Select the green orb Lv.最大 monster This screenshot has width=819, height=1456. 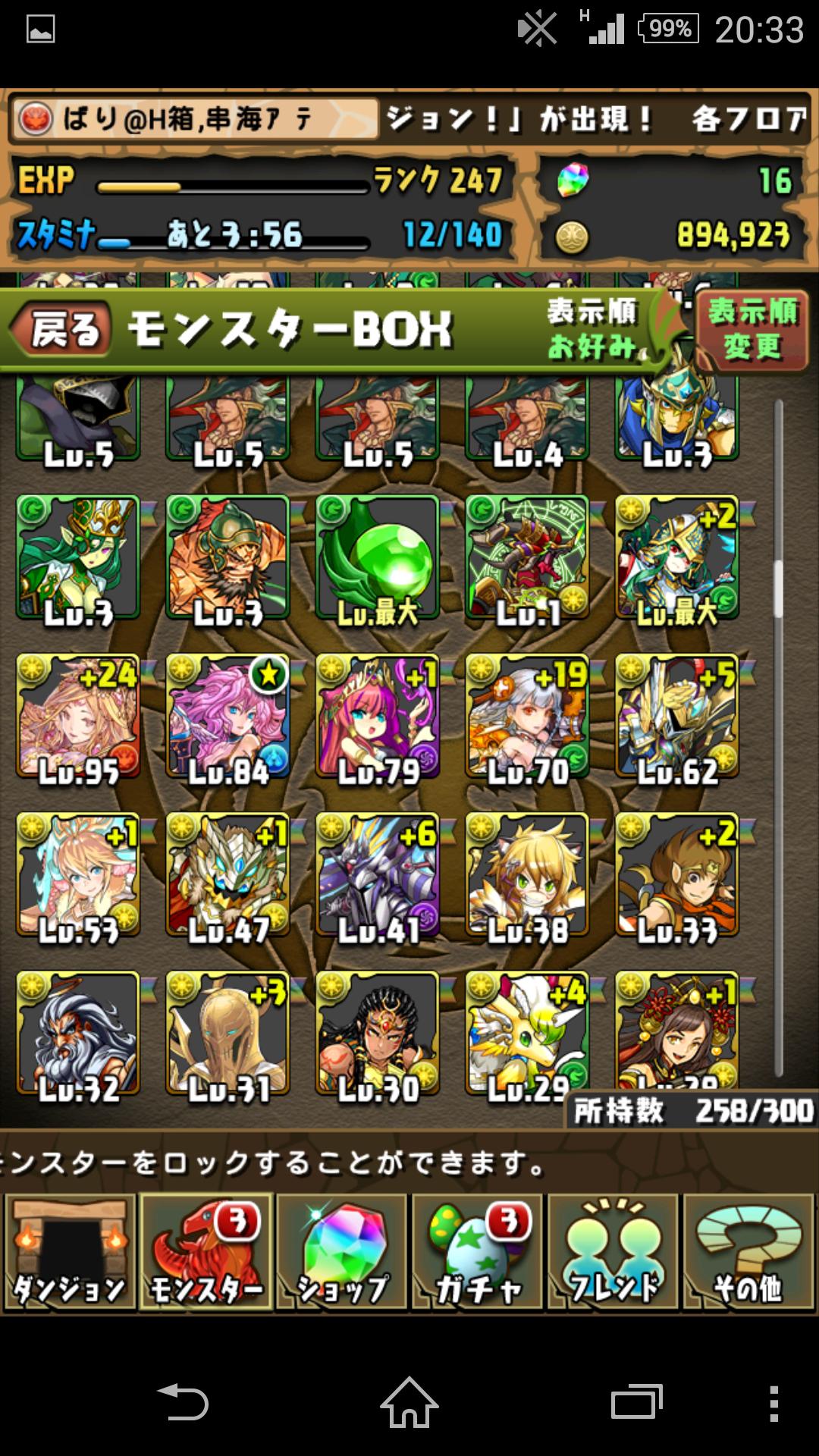[x=378, y=557]
